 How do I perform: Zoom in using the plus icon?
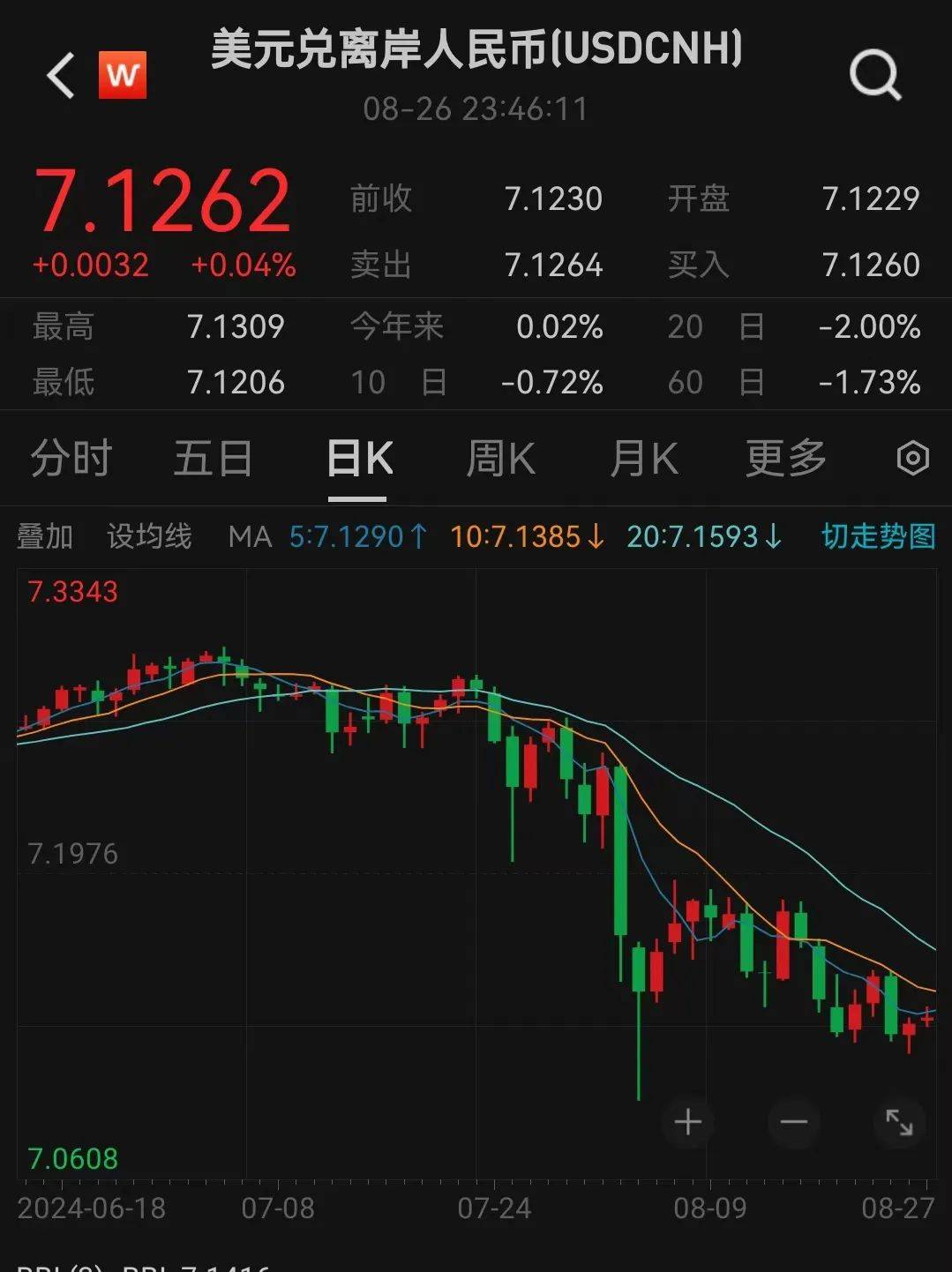(687, 1122)
